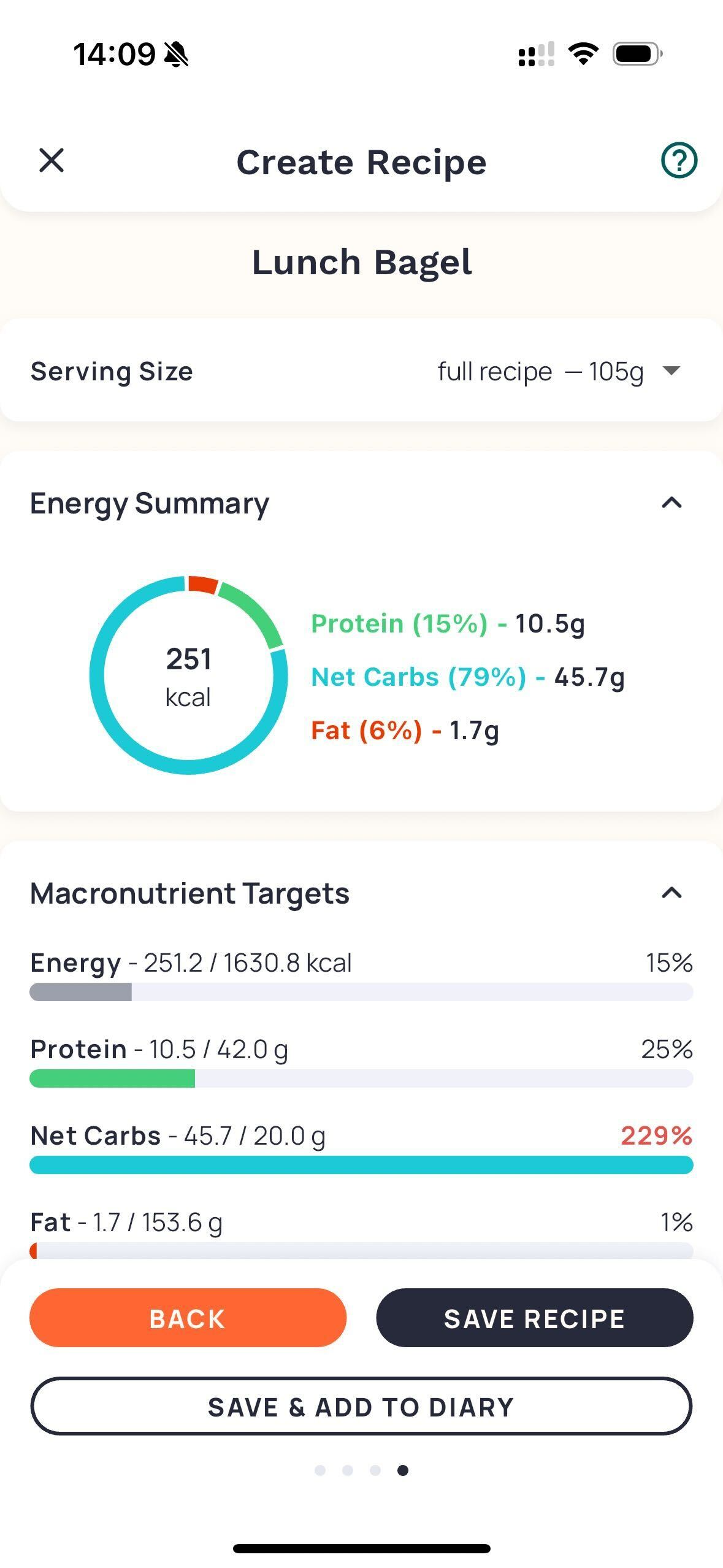Tap the battery indicator icon

(636, 54)
